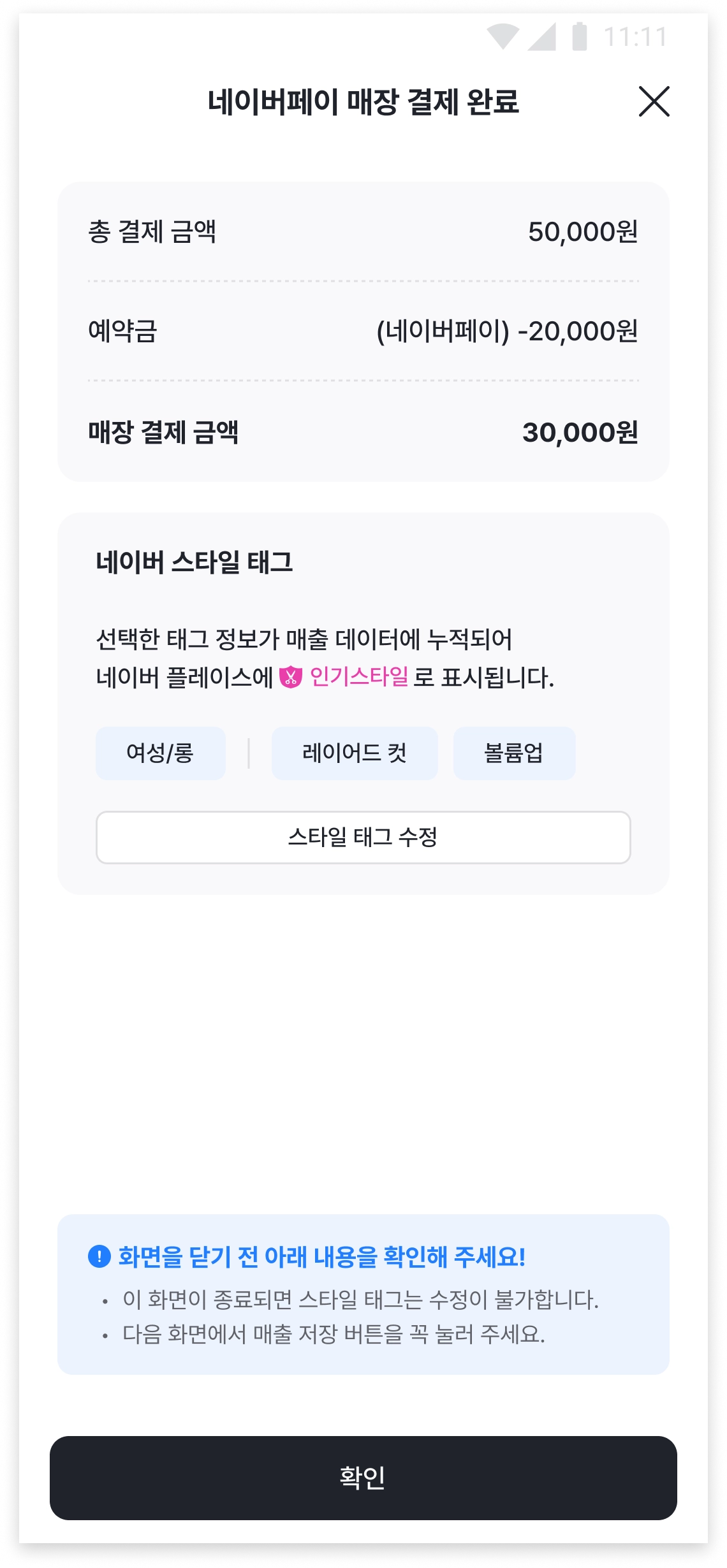Tap the 레이어드 컷 tag chip
727x1568 pixels.
(355, 753)
